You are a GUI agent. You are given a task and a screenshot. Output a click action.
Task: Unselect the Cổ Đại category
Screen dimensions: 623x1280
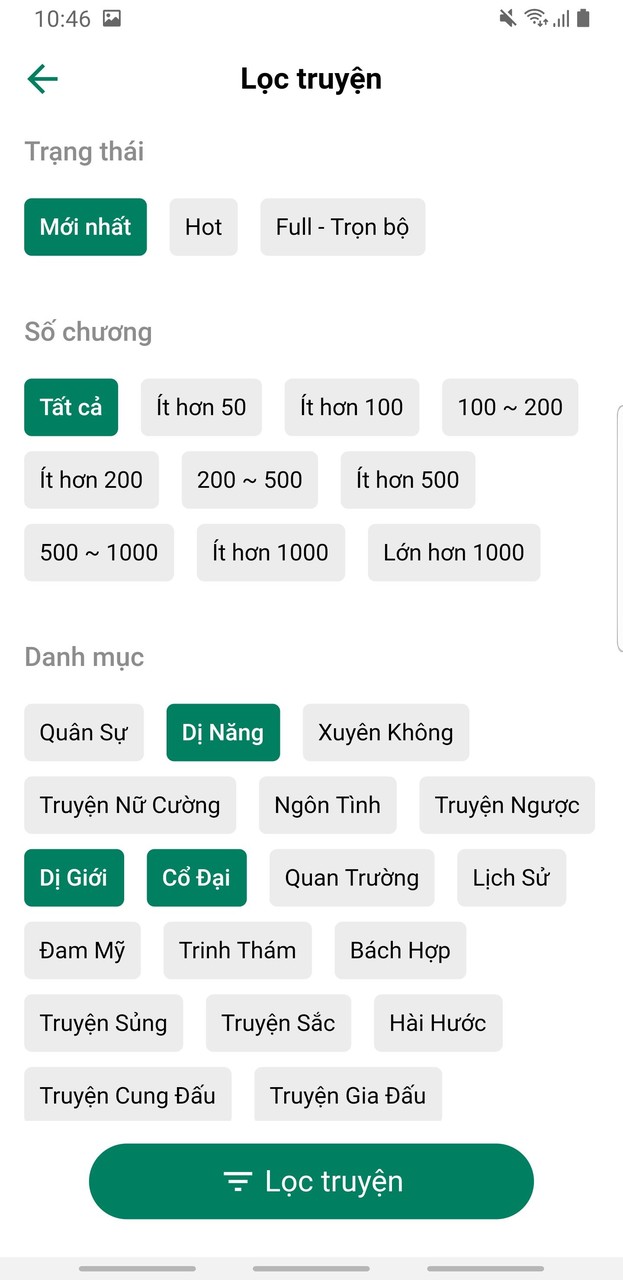click(x=196, y=878)
